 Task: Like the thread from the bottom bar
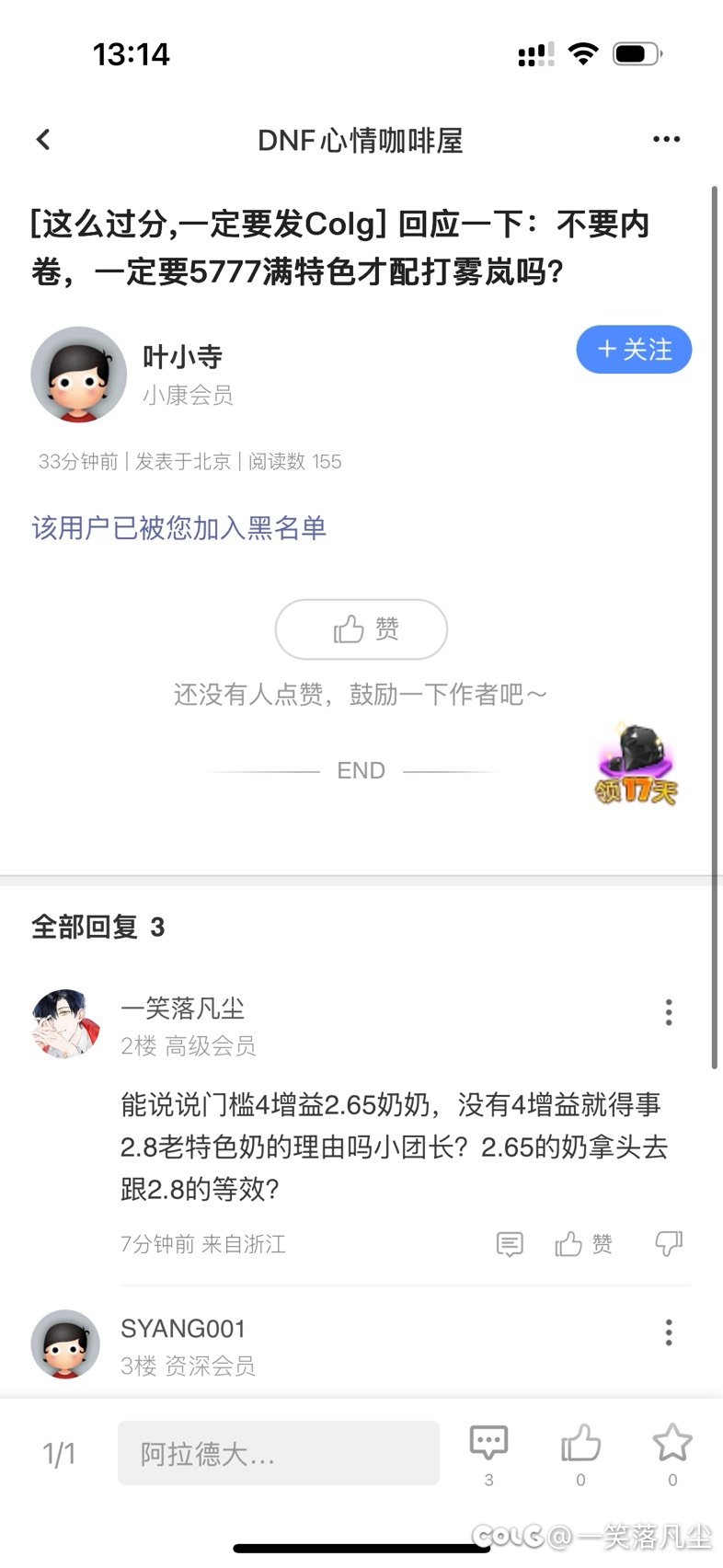580,1453
